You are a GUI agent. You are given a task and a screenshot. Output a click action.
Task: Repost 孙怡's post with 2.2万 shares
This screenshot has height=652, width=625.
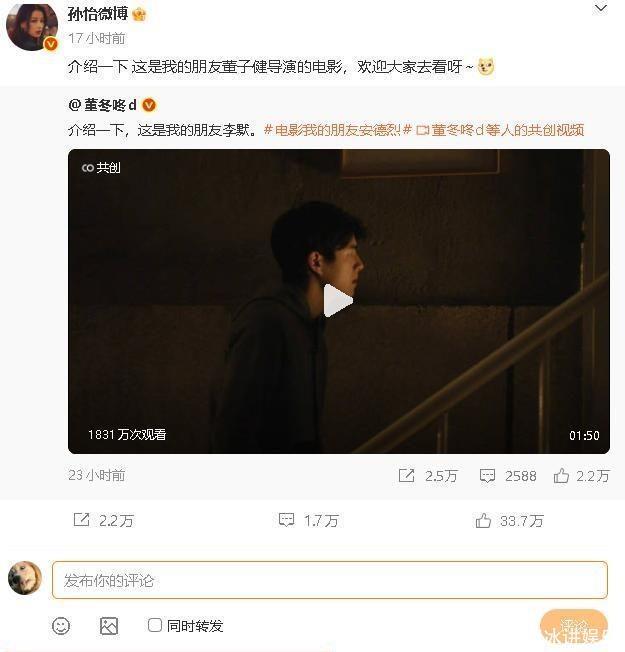(104, 521)
